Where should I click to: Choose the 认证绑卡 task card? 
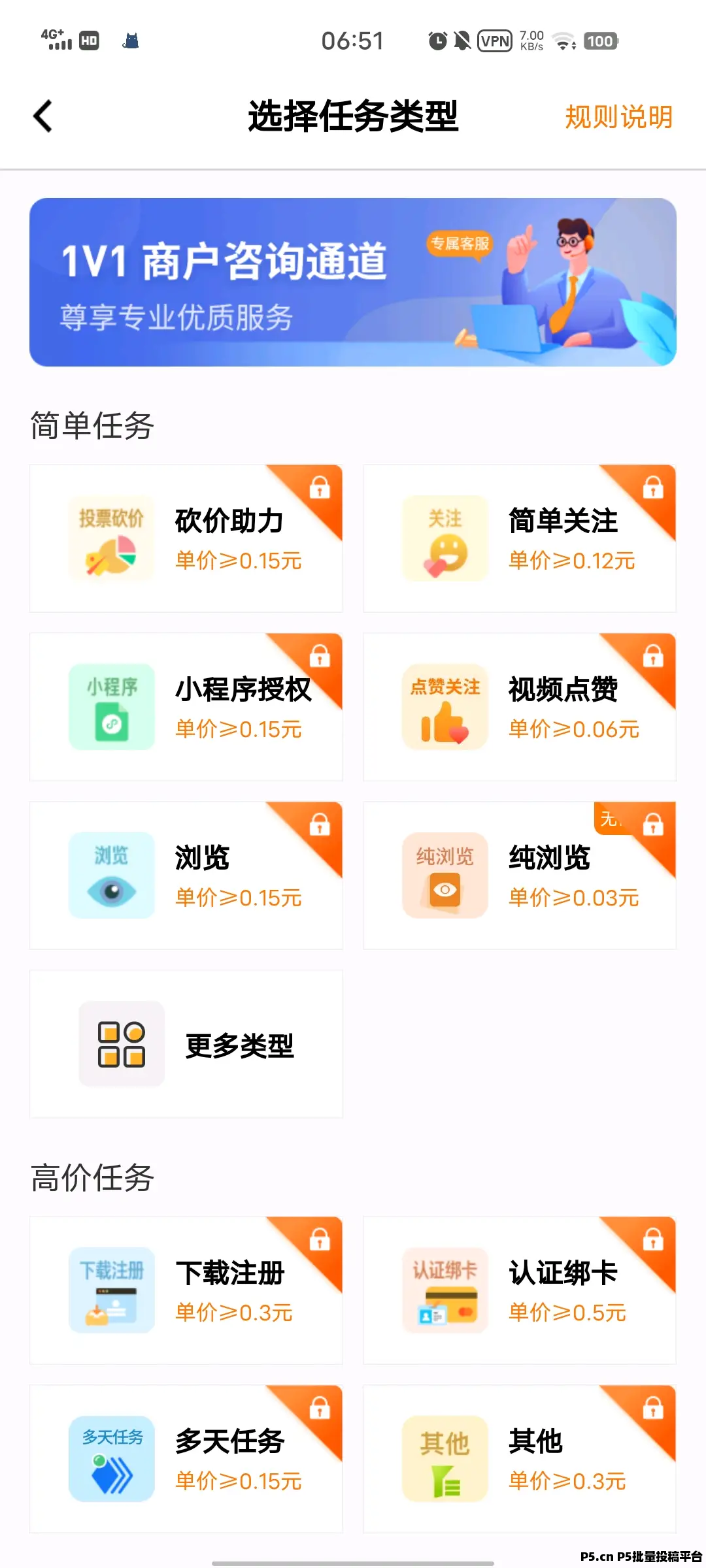pos(520,1290)
